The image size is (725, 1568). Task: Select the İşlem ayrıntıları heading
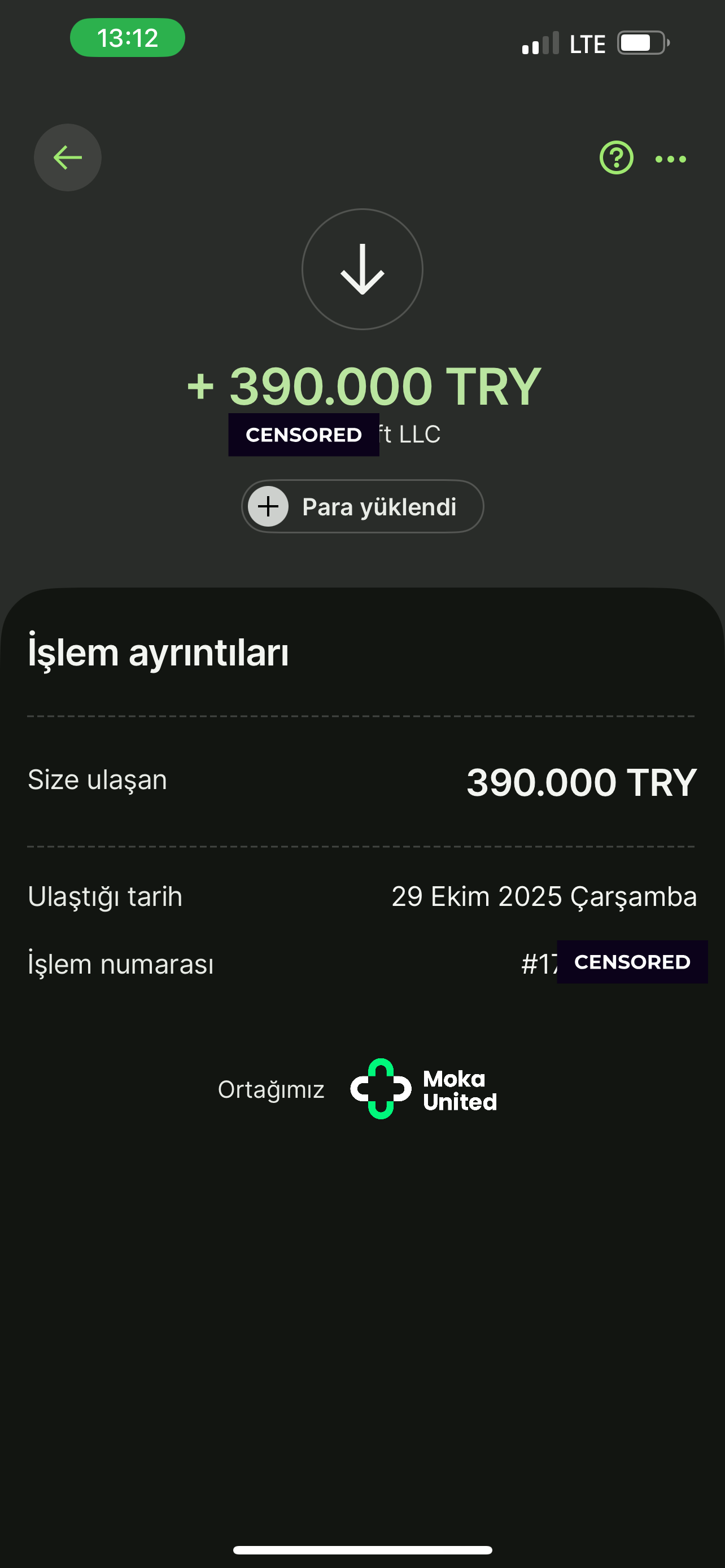point(157,654)
